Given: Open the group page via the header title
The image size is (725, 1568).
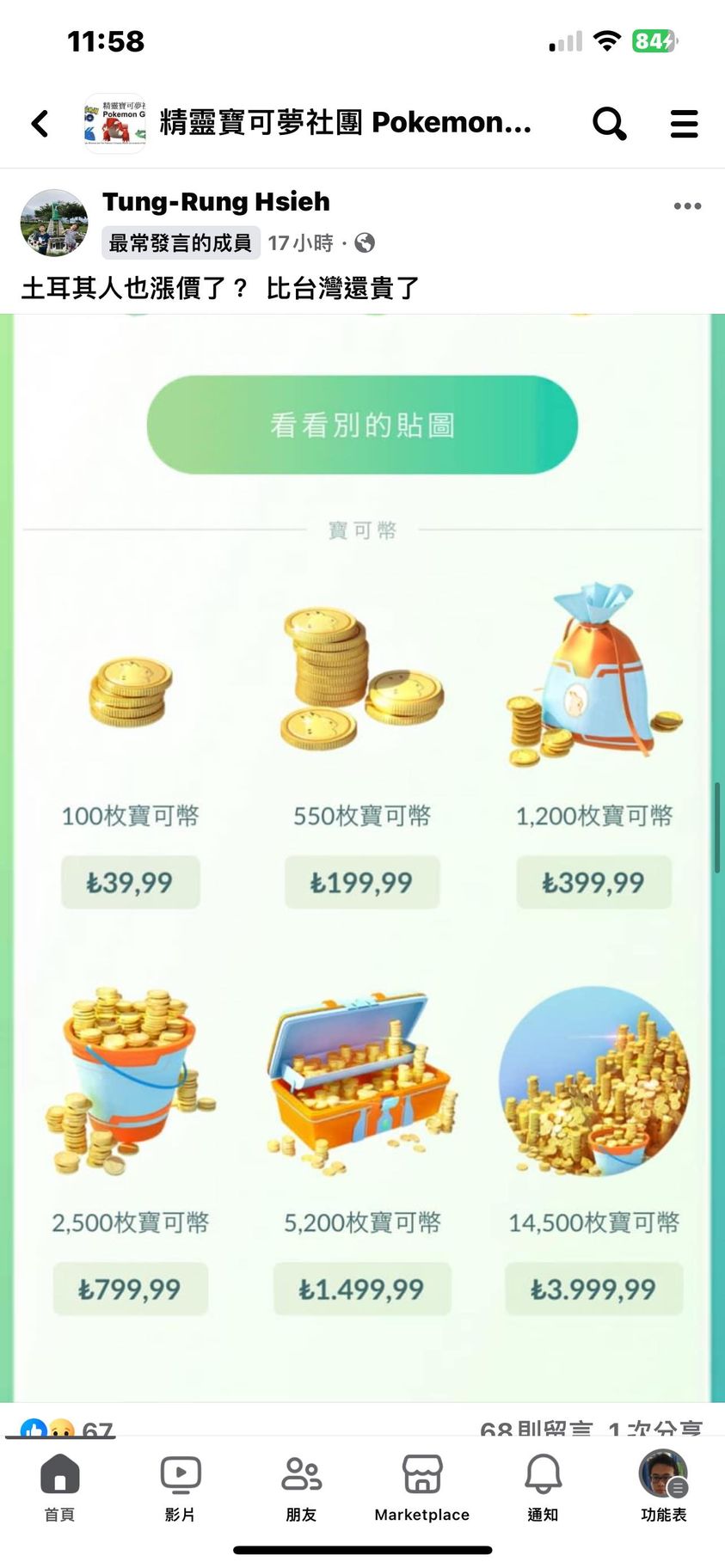Looking at the screenshot, I should pos(344,123).
